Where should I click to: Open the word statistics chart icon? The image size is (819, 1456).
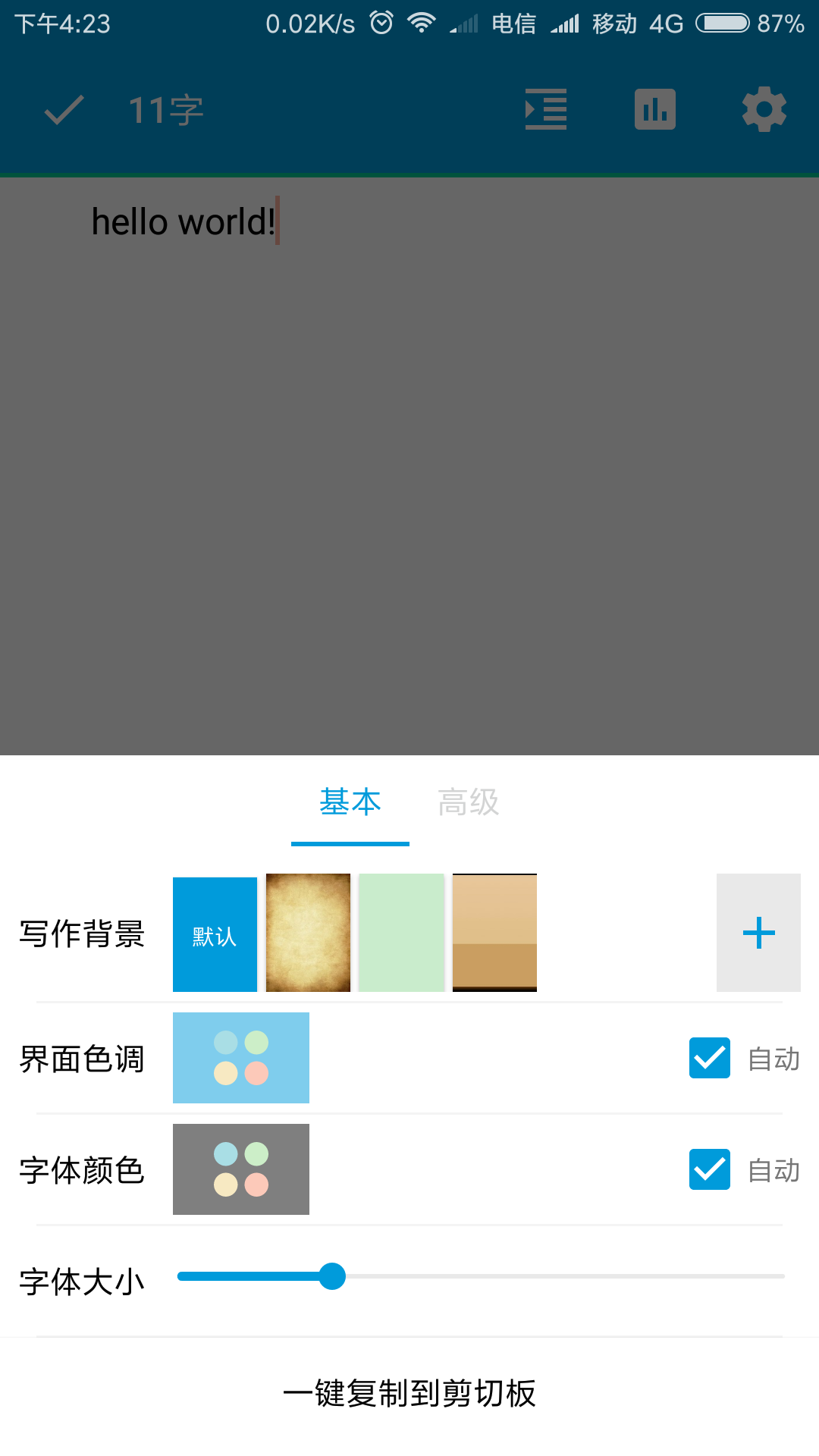point(654,109)
